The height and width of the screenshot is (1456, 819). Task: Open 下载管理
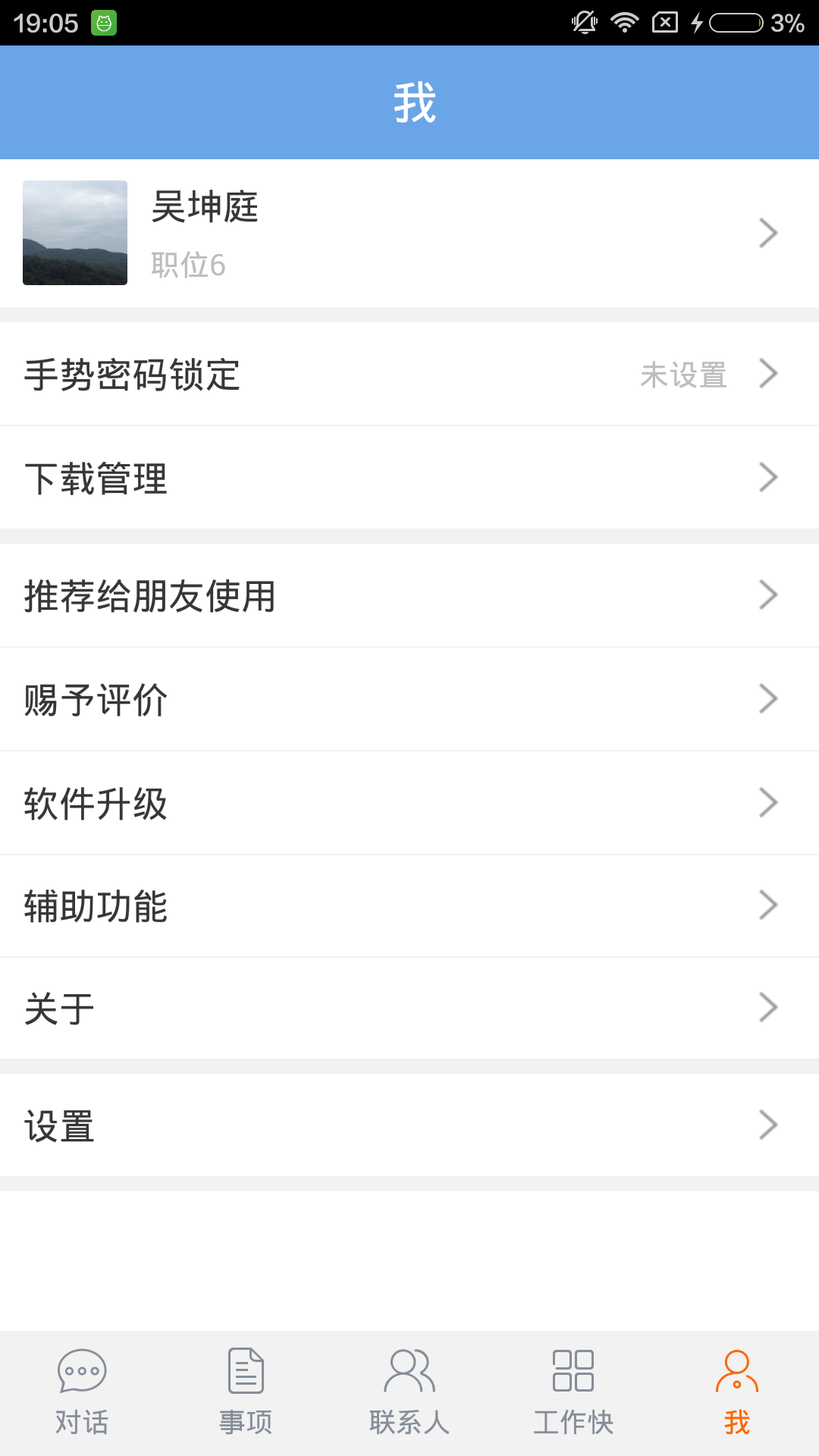[x=409, y=478]
